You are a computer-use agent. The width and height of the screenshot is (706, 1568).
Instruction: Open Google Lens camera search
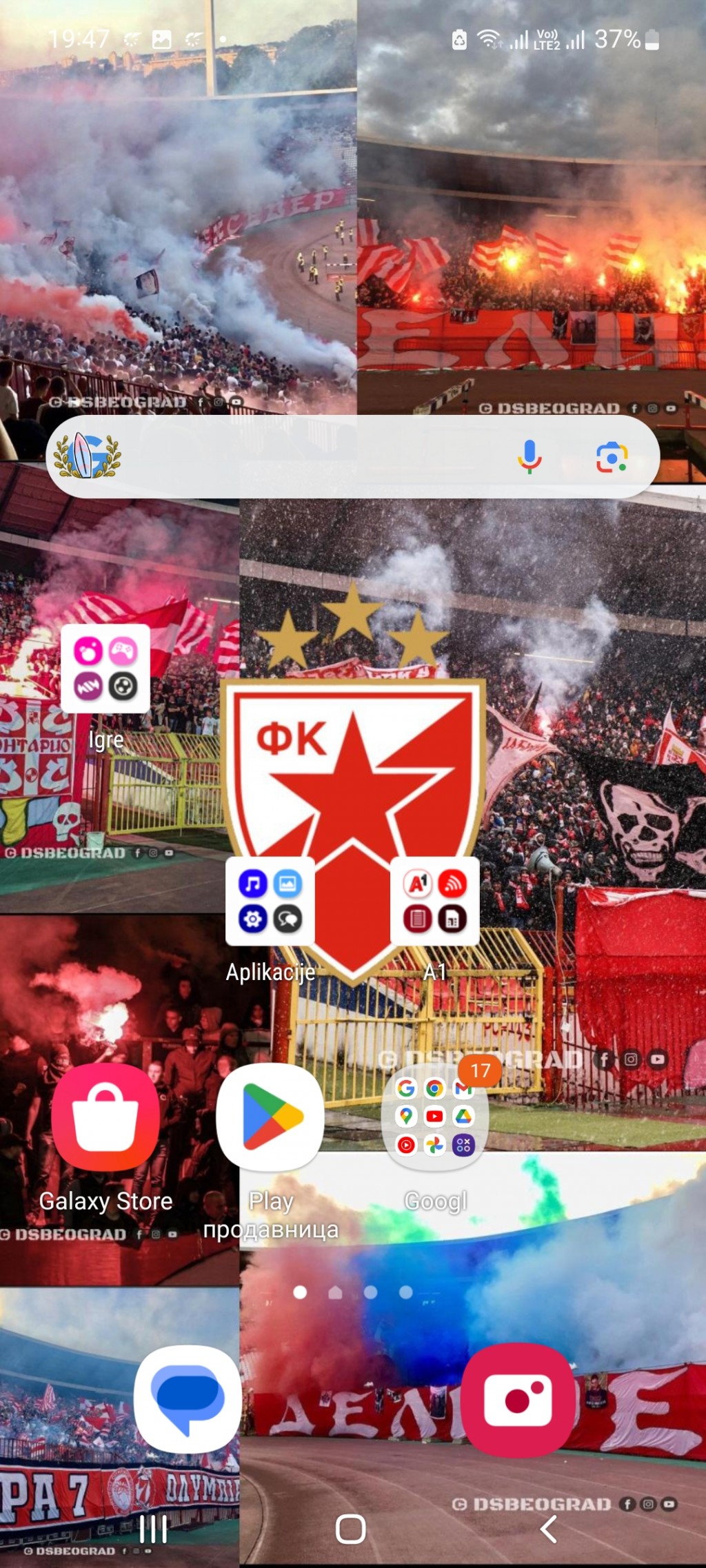point(612,458)
